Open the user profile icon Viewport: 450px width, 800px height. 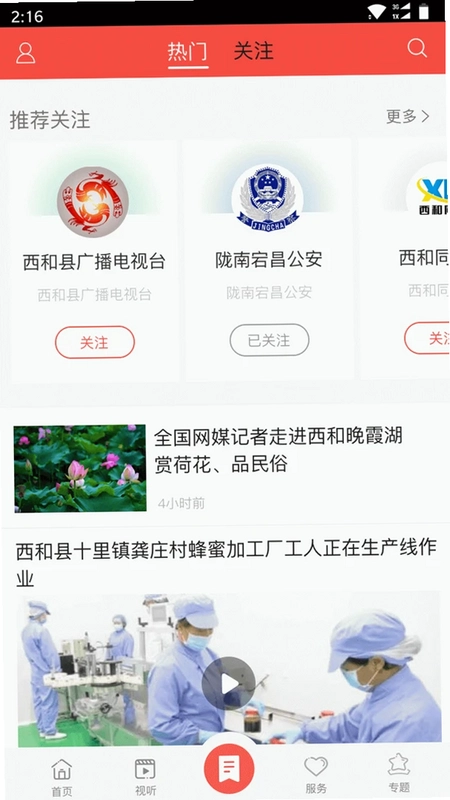[26, 53]
